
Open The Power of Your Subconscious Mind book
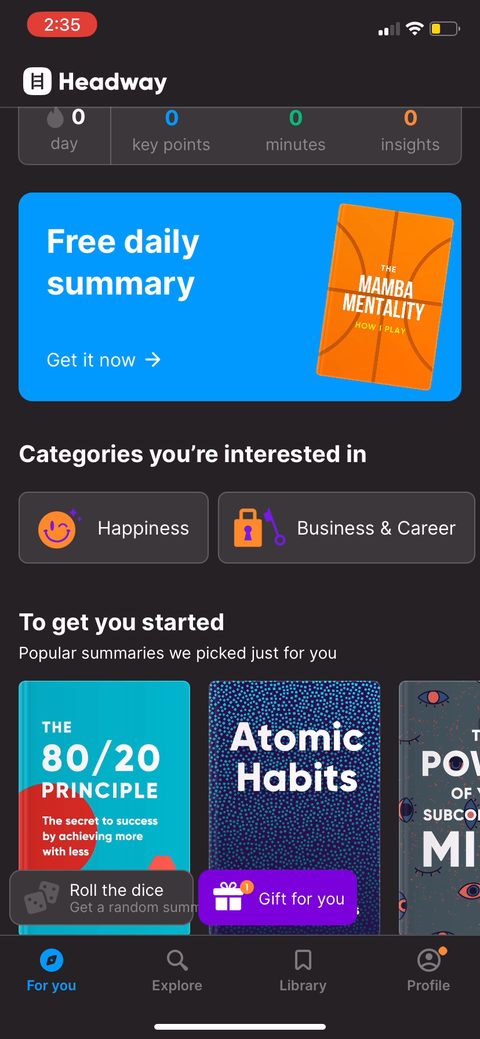point(440,807)
